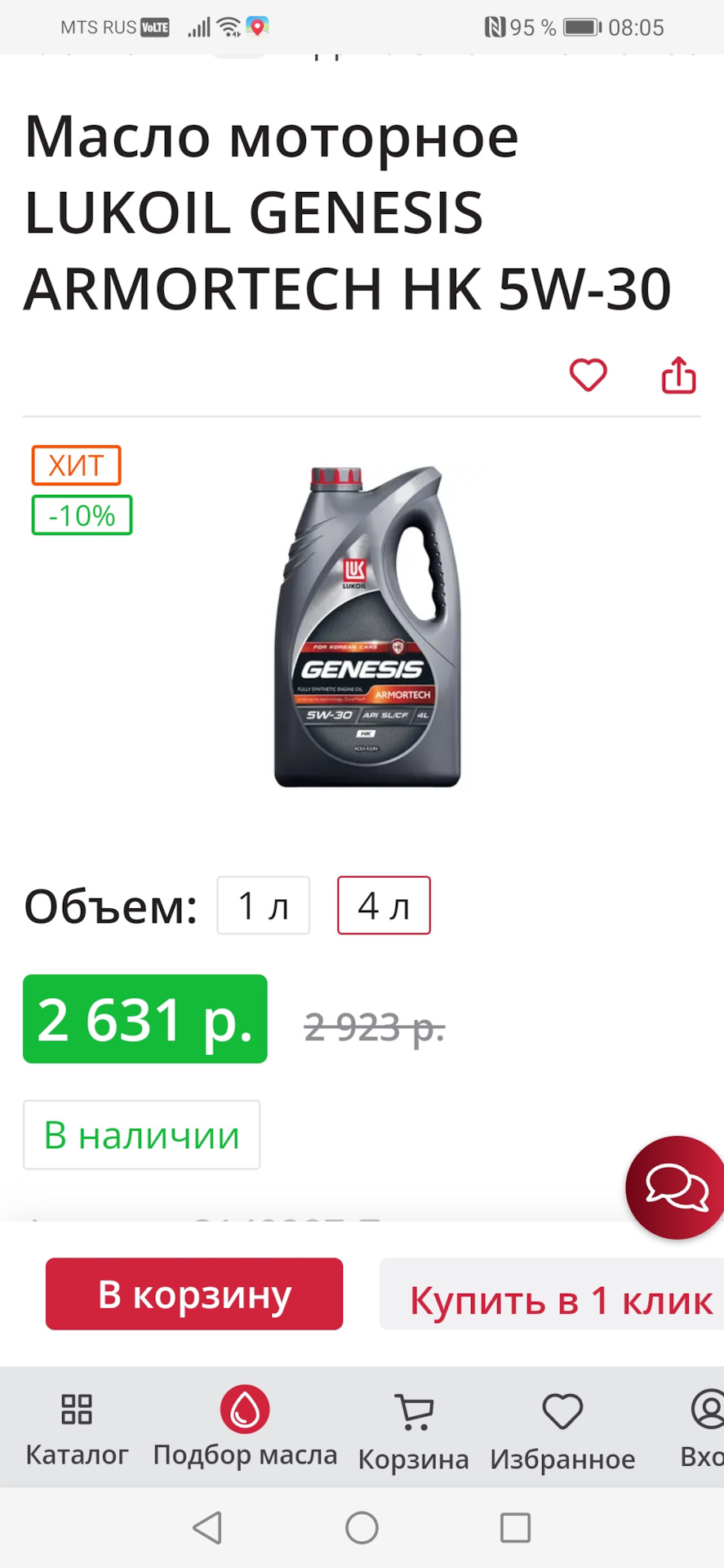
Task: Switch to Подбор масла tab
Action: [x=245, y=1429]
